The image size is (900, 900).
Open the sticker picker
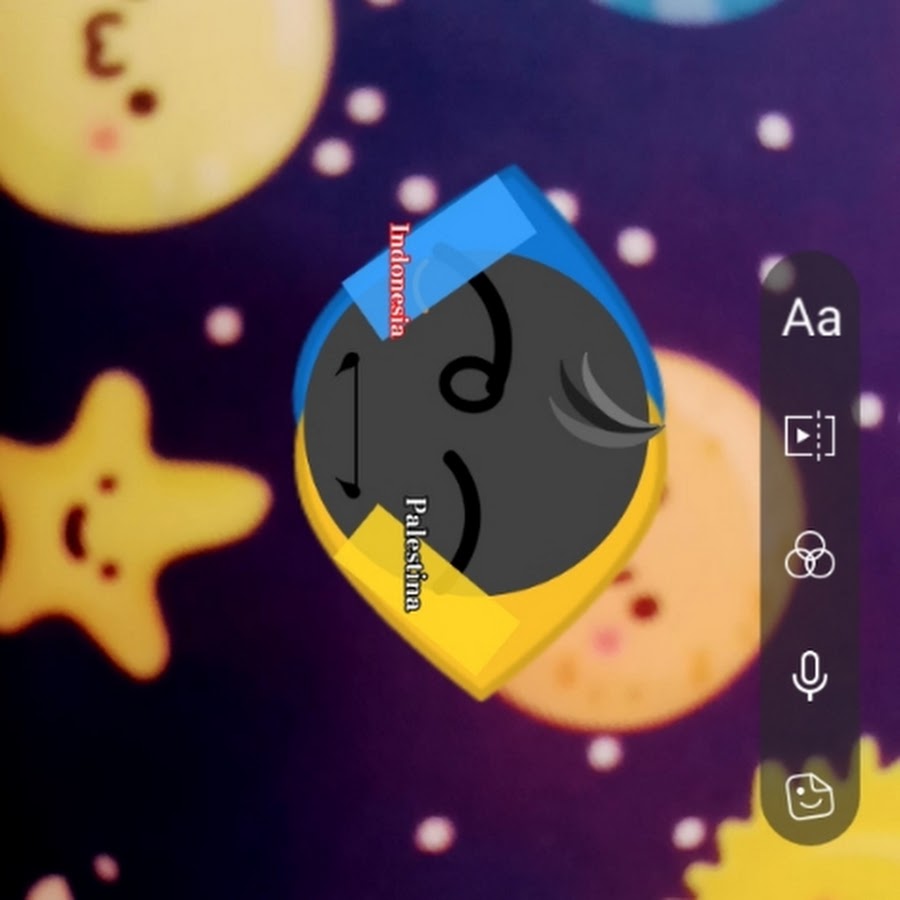coord(810,797)
